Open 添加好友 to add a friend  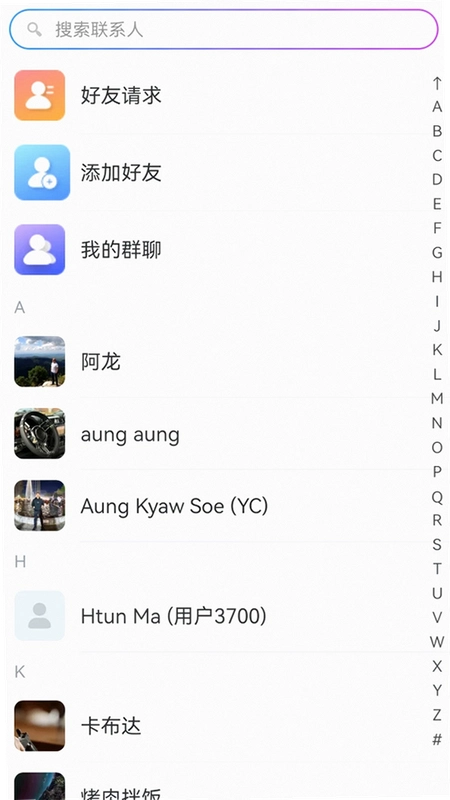(x=219, y=172)
